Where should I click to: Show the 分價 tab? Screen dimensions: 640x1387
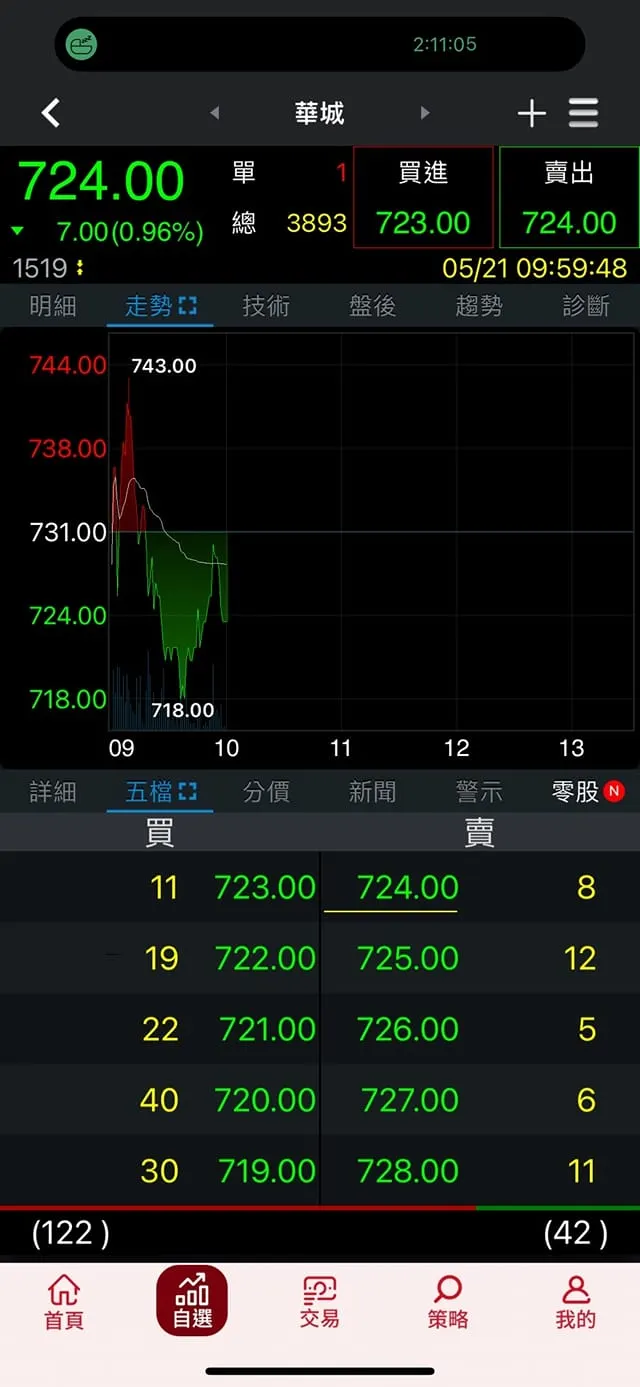(x=266, y=792)
